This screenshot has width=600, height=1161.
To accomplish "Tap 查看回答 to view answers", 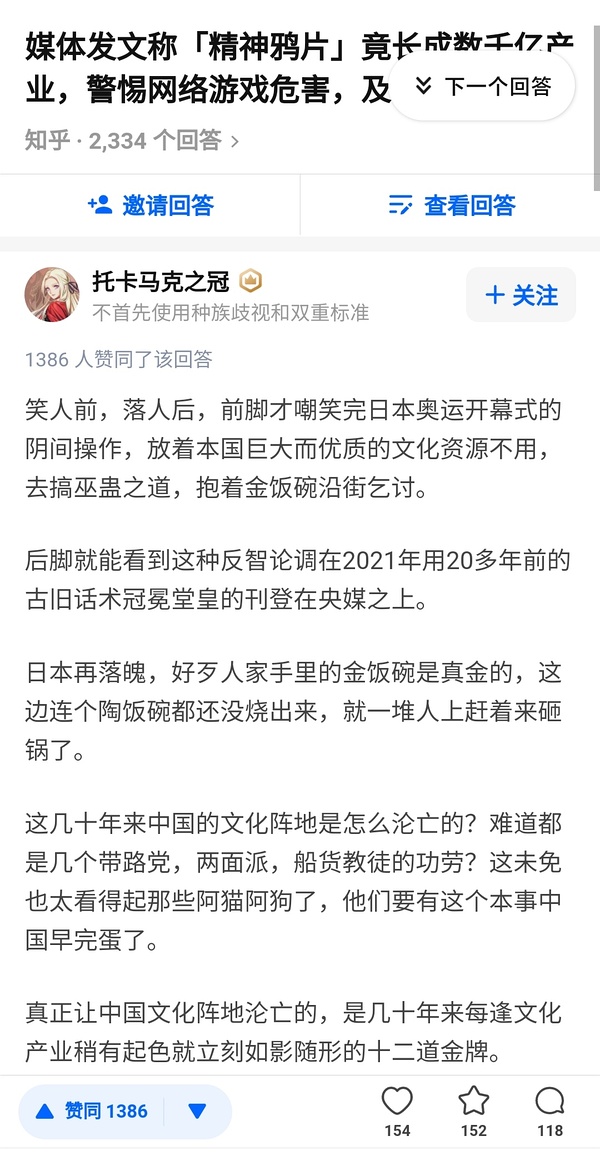I will pos(451,206).
